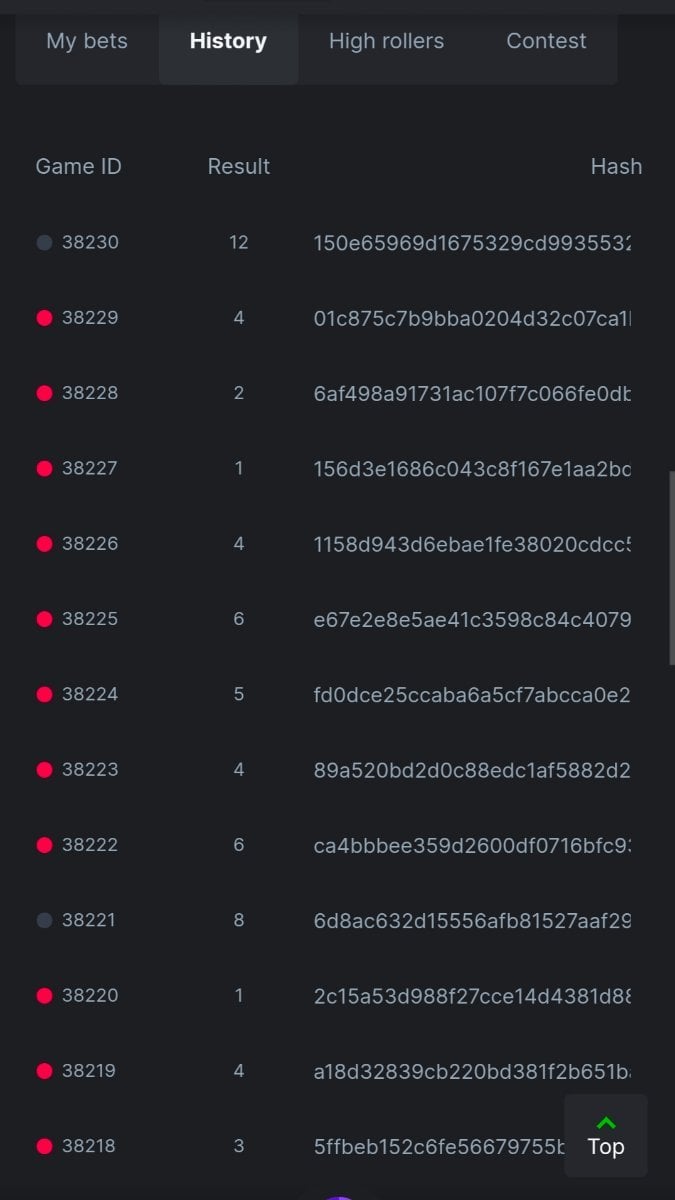Jump back using the Top button
Viewport: 675px width, 1200px height.
click(605, 1136)
